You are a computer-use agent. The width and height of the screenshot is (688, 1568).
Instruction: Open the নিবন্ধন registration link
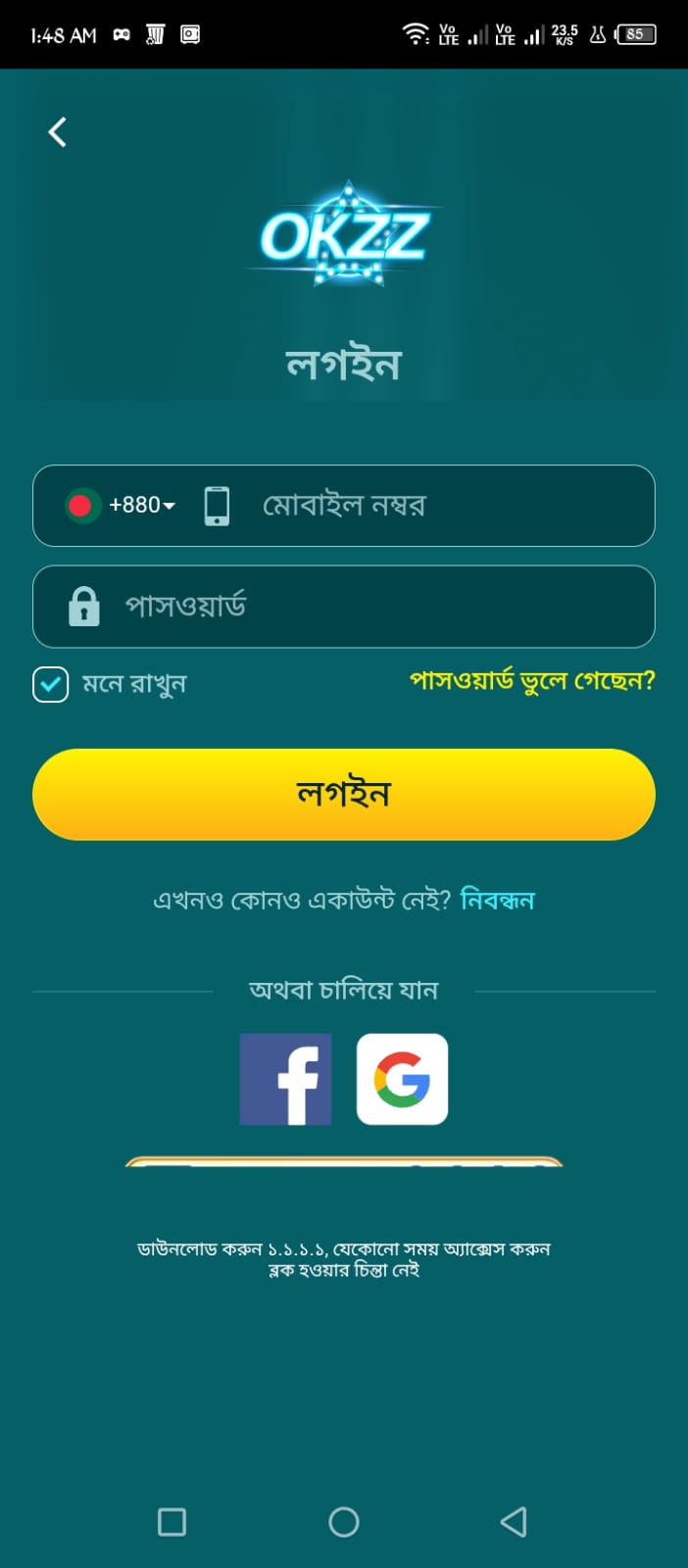(x=498, y=900)
